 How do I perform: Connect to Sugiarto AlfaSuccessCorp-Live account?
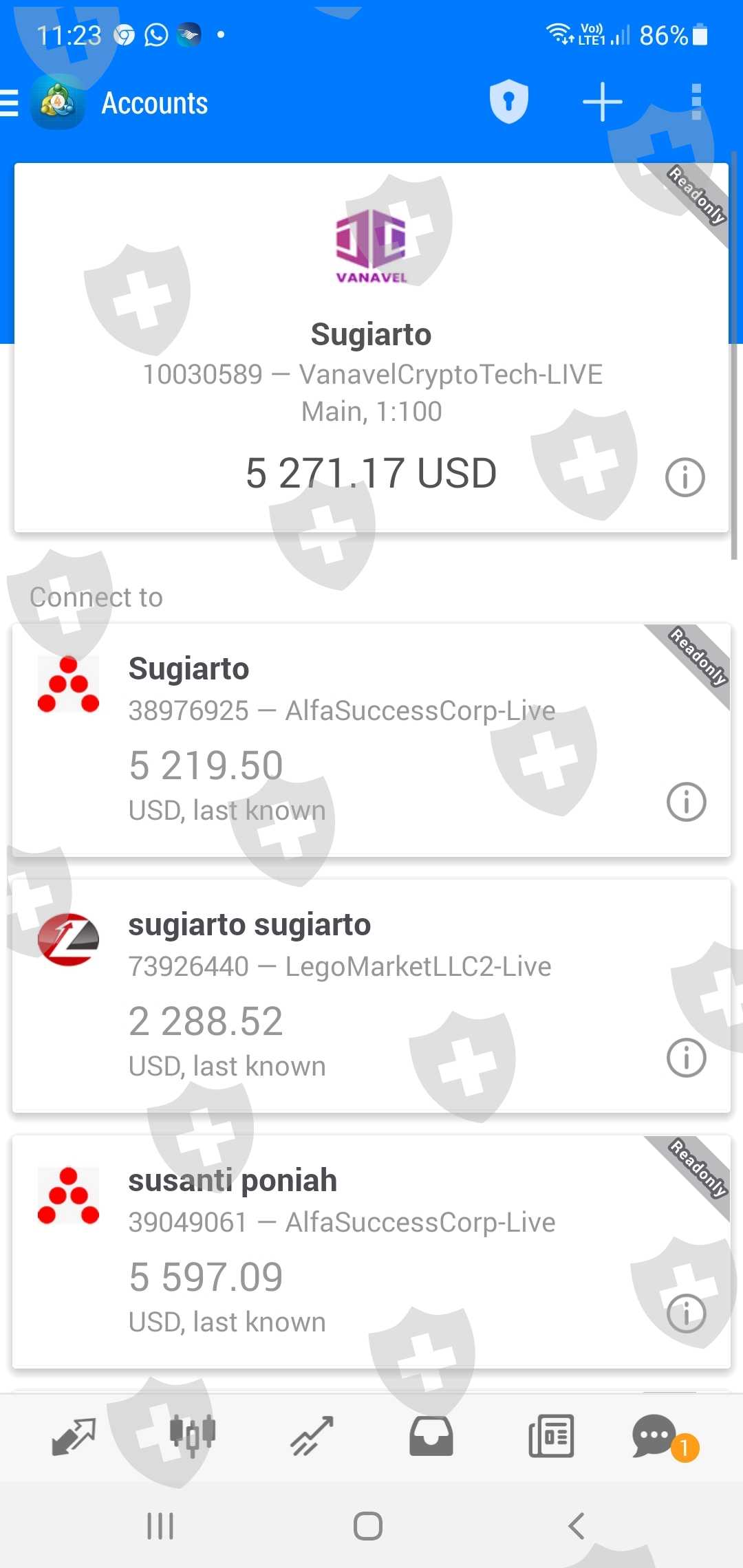[344, 739]
